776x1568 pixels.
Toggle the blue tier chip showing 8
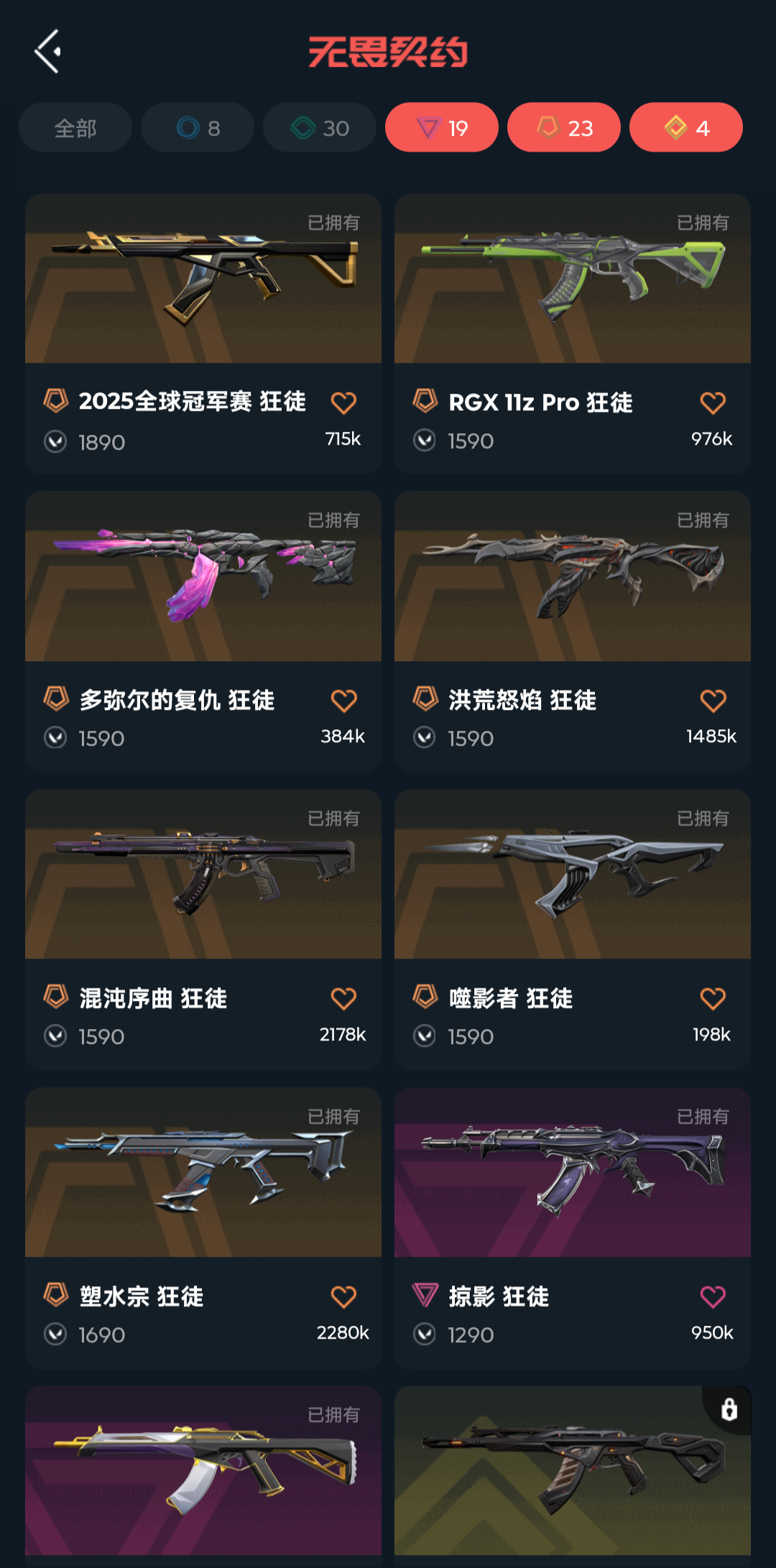198,128
